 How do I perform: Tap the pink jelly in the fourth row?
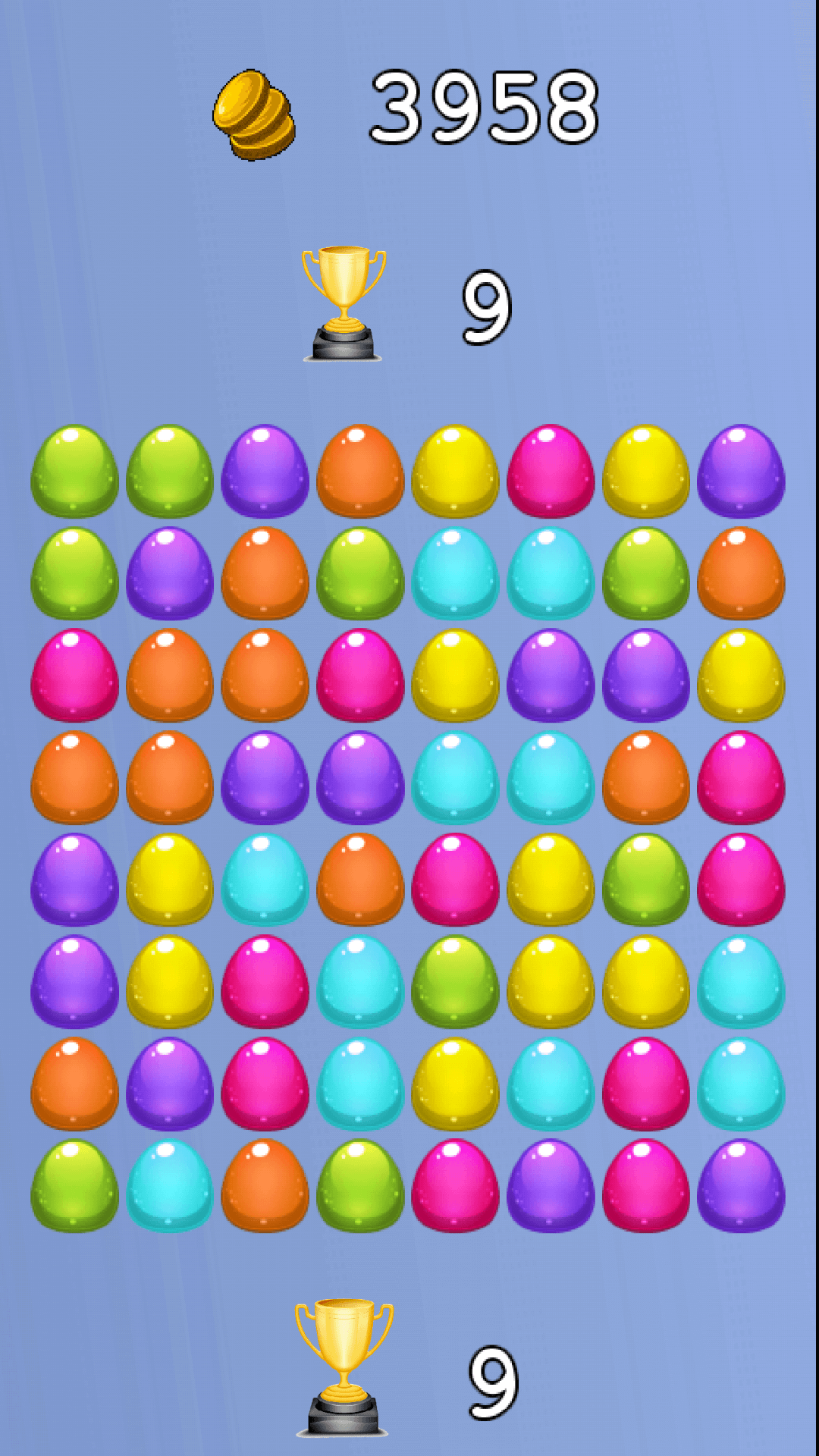point(741,778)
